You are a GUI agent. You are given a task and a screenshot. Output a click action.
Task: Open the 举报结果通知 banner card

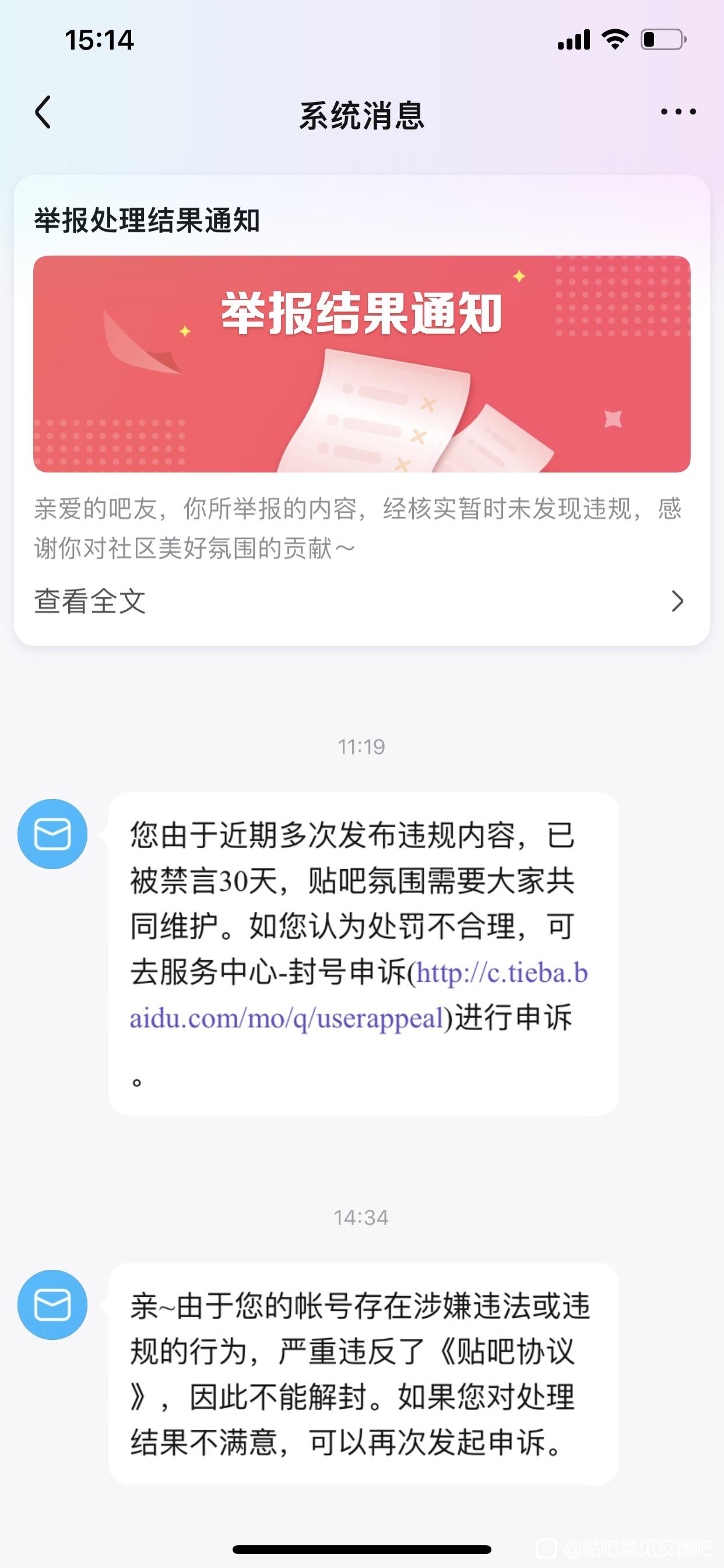361,364
